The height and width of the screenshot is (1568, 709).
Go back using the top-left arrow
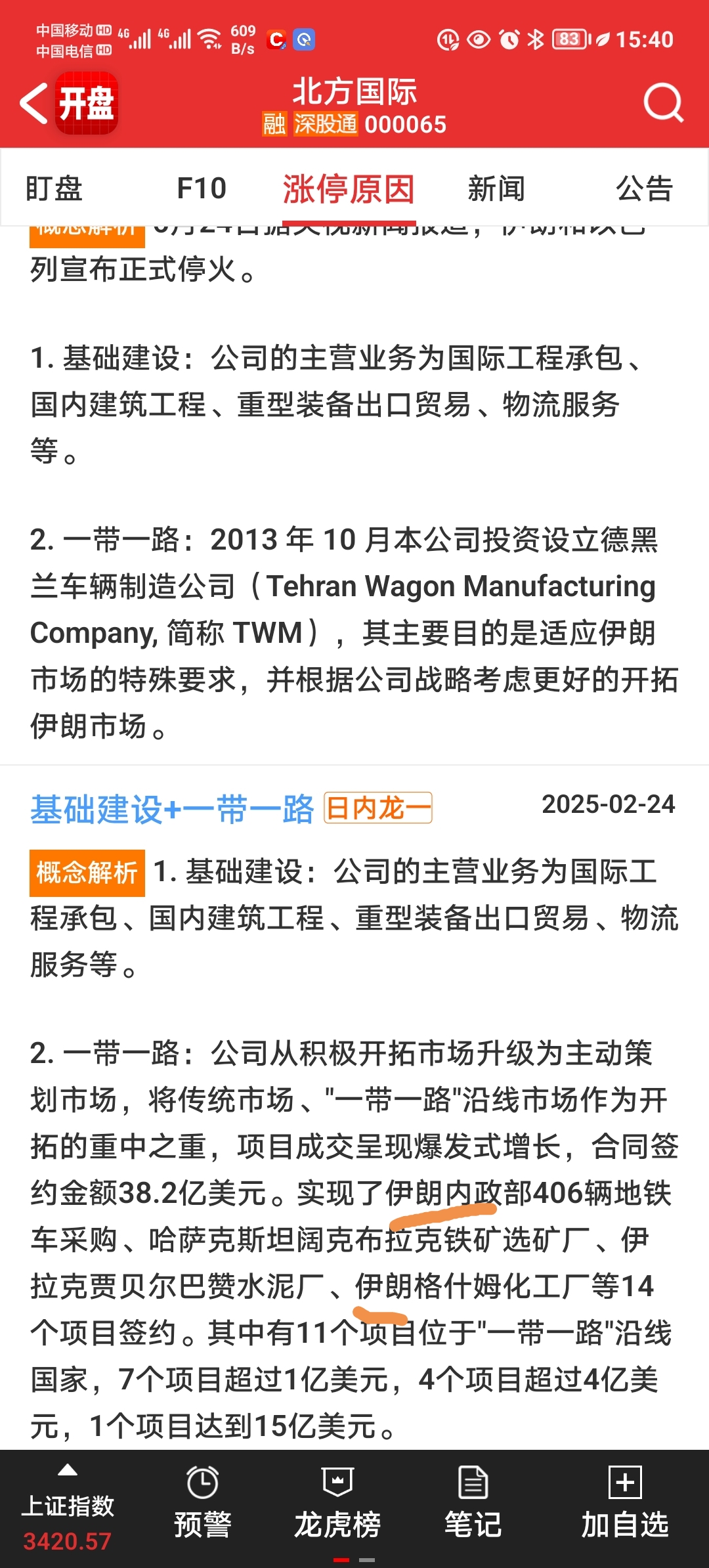point(34,103)
